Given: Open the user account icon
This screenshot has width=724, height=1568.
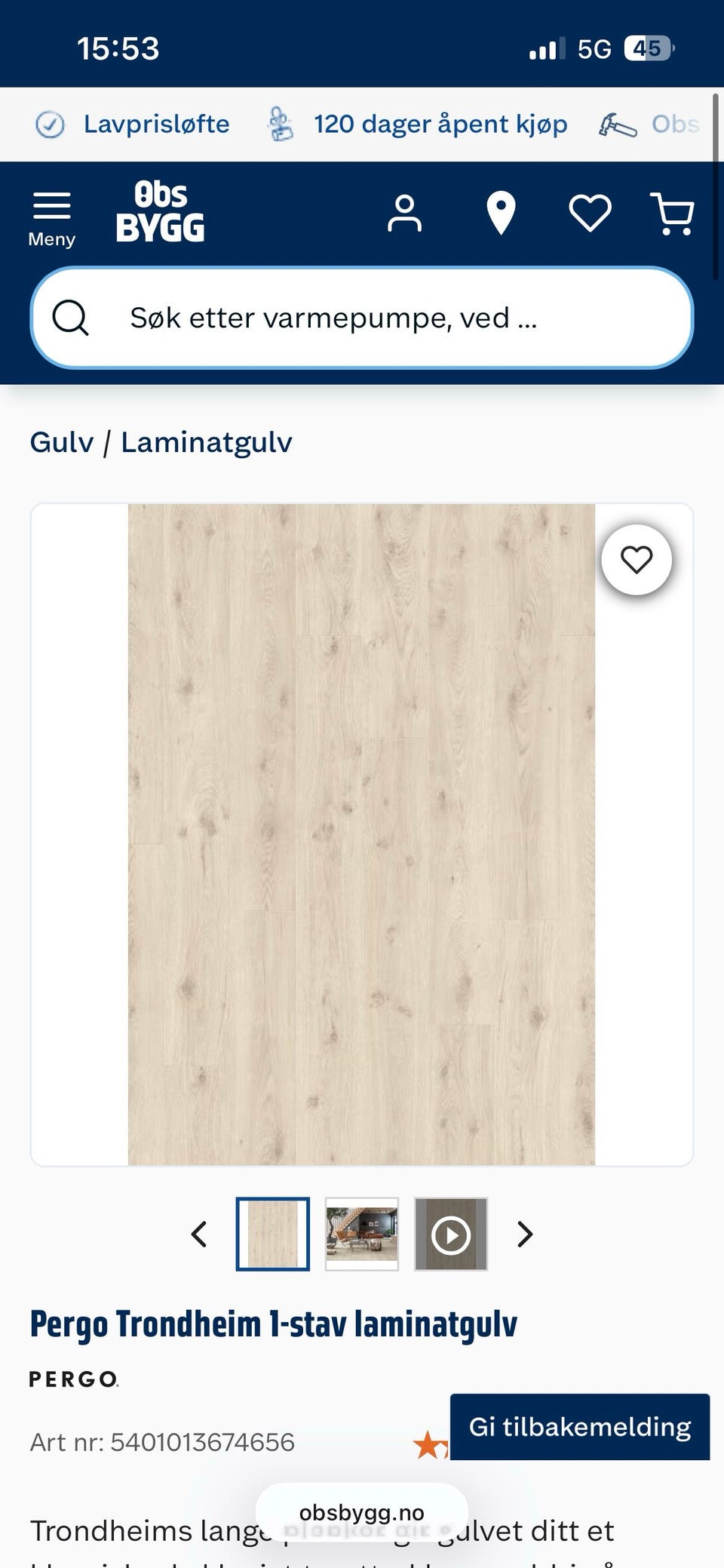Looking at the screenshot, I should (405, 212).
